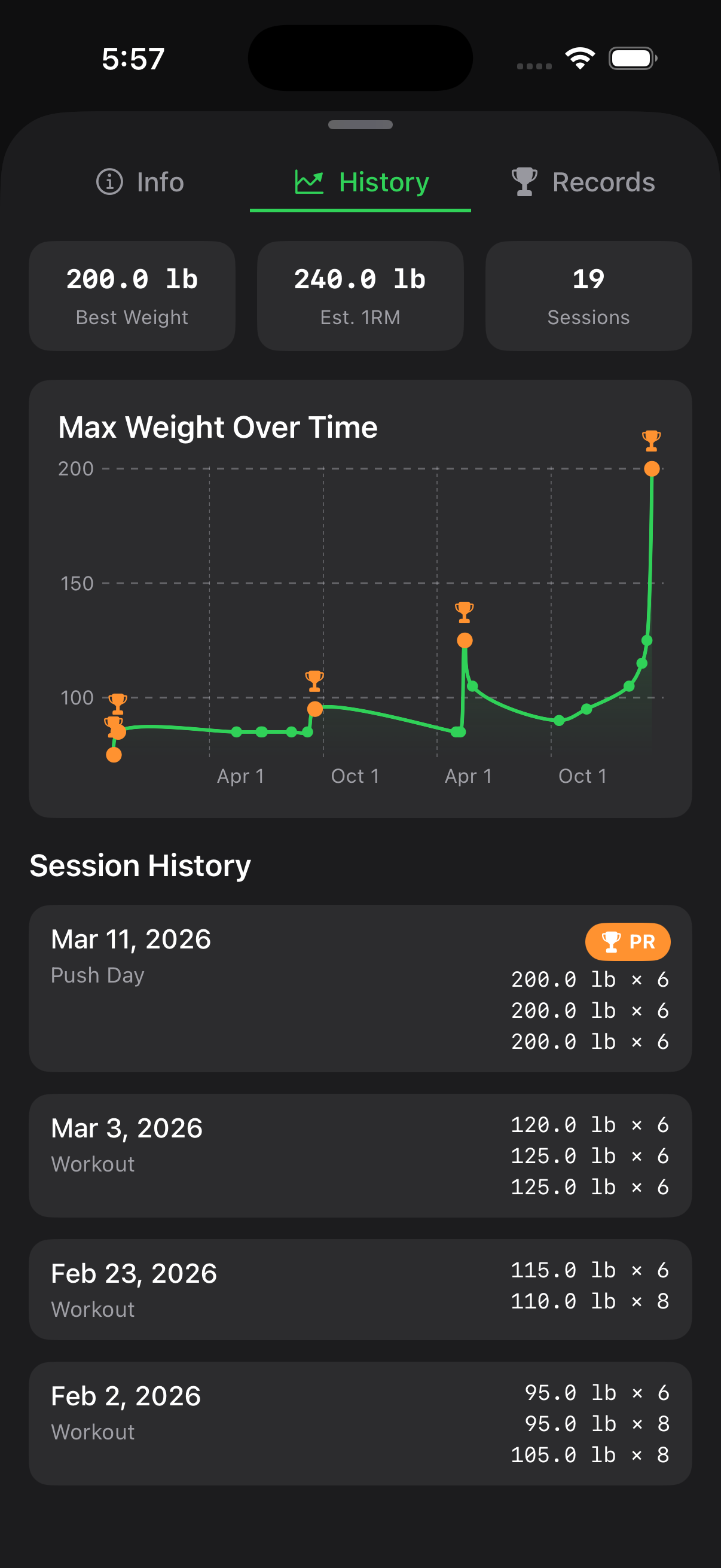Screen dimensions: 721x1568
Task: Select the History tab
Action: point(360,181)
